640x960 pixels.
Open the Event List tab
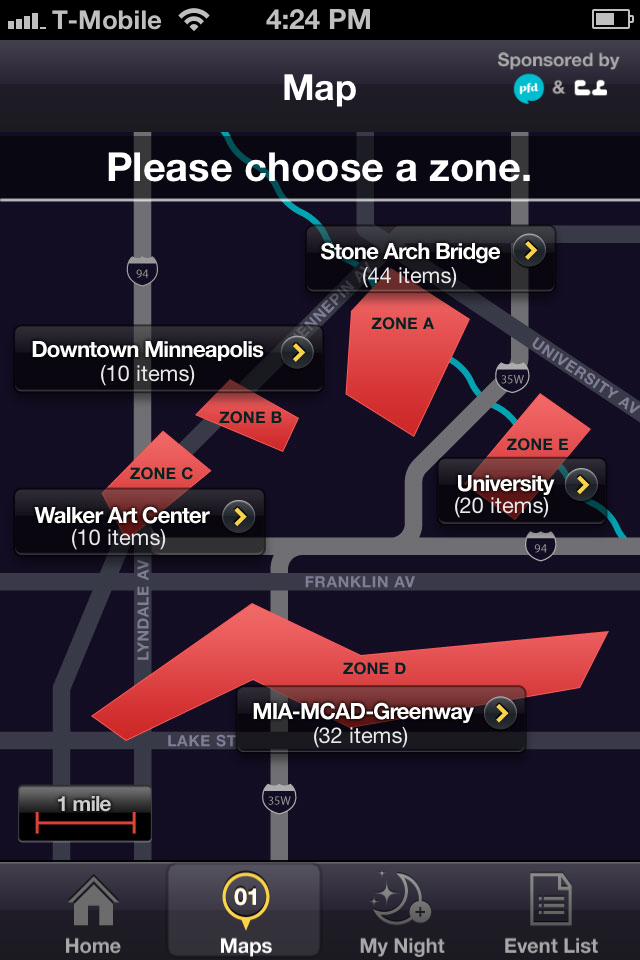(x=551, y=912)
